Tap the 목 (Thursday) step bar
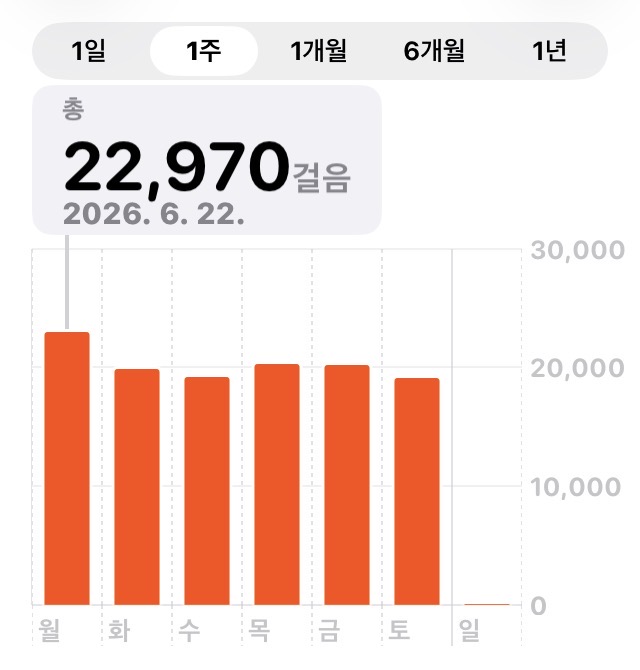The height and width of the screenshot is (670, 640). [x=277, y=485]
